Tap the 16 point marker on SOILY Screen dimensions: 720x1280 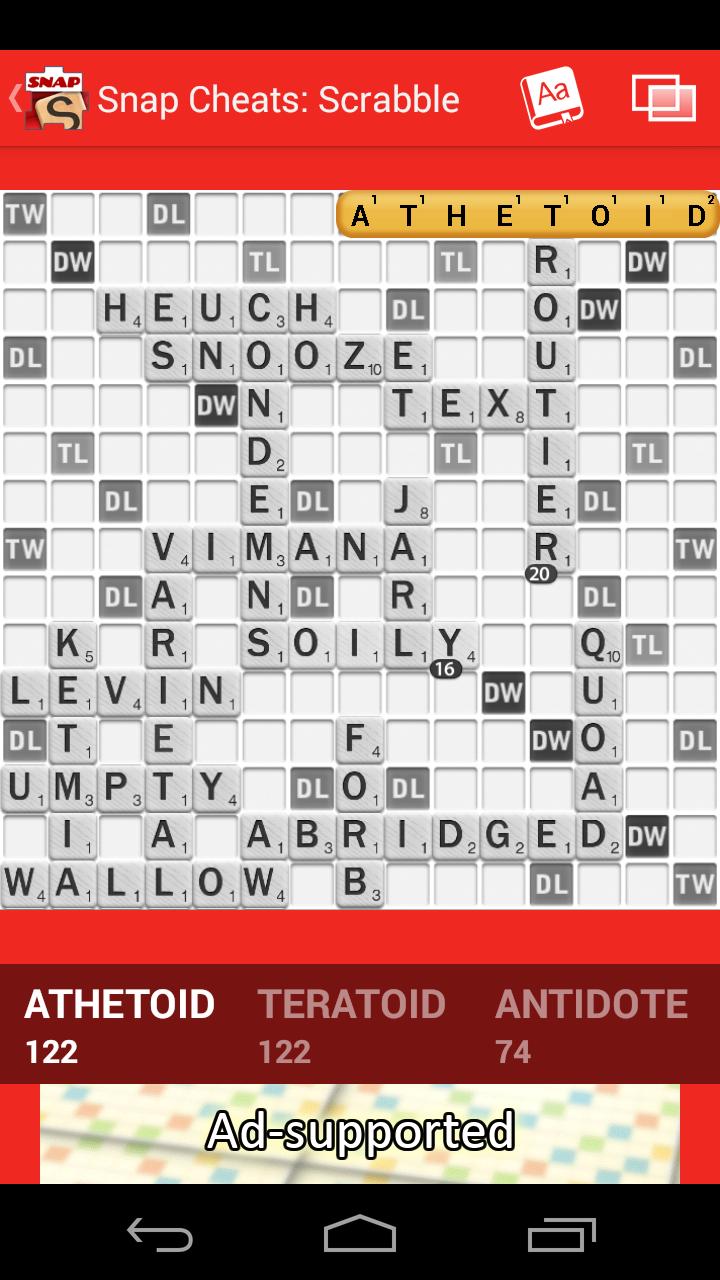[x=446, y=669]
